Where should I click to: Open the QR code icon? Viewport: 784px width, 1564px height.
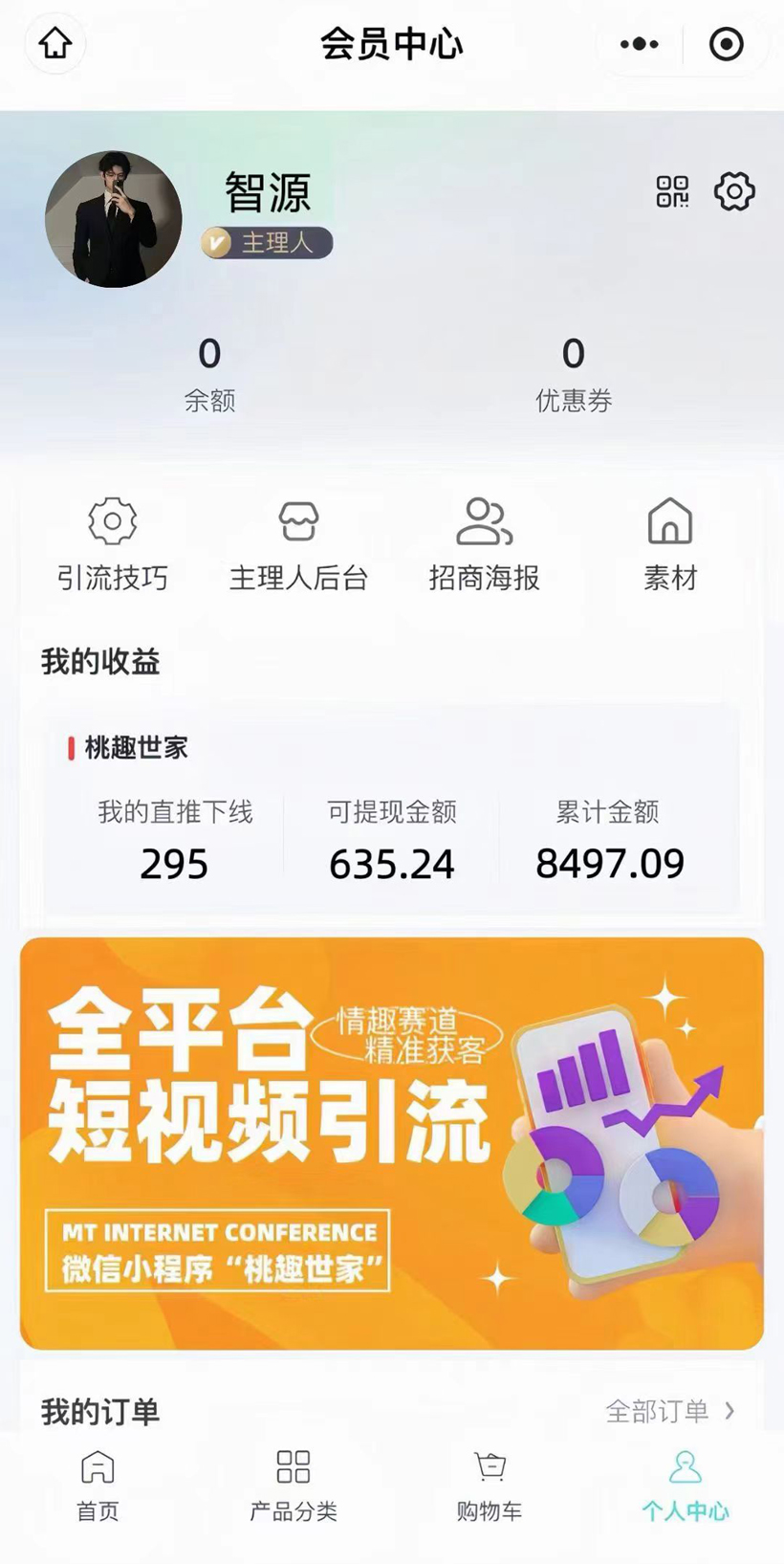[x=672, y=191]
